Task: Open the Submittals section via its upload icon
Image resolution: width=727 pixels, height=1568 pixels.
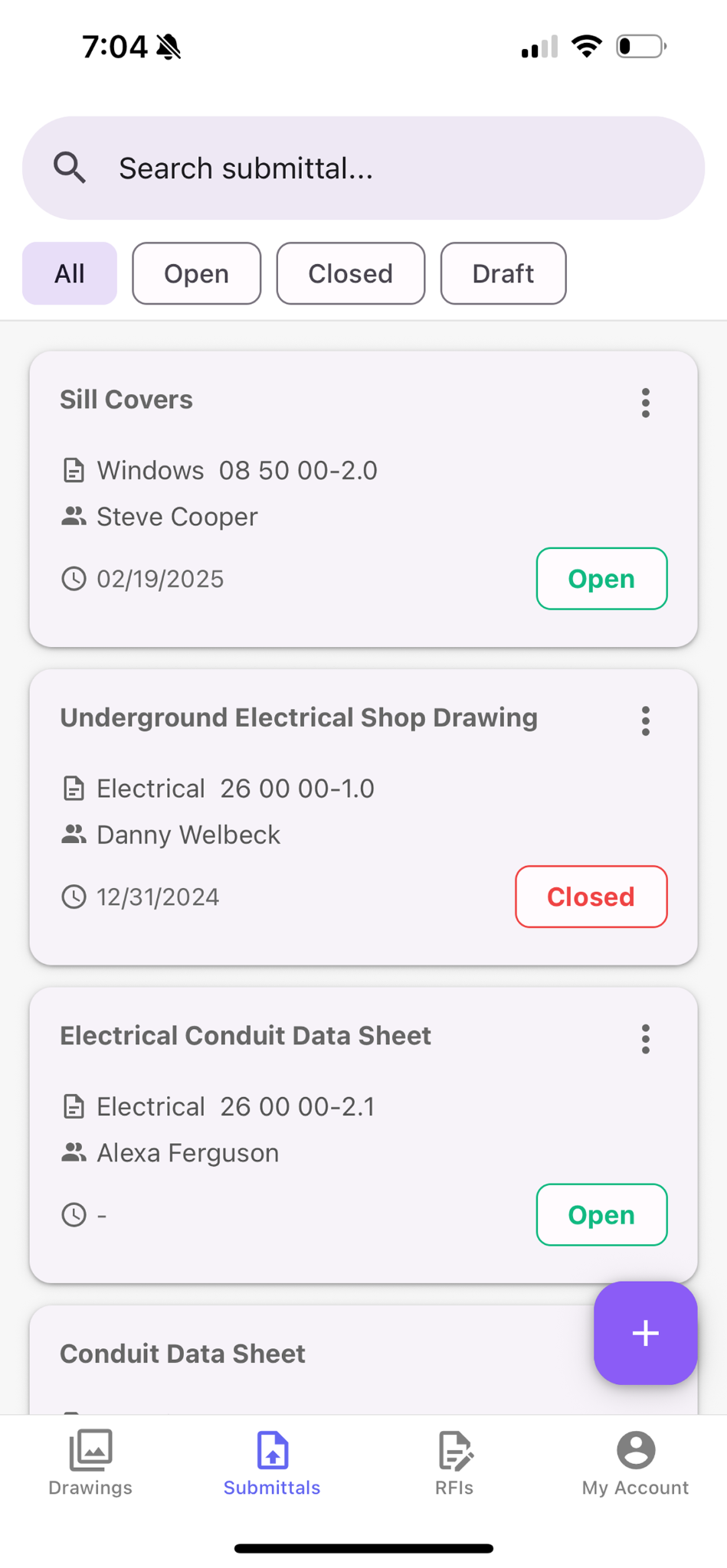Action: (x=271, y=1449)
